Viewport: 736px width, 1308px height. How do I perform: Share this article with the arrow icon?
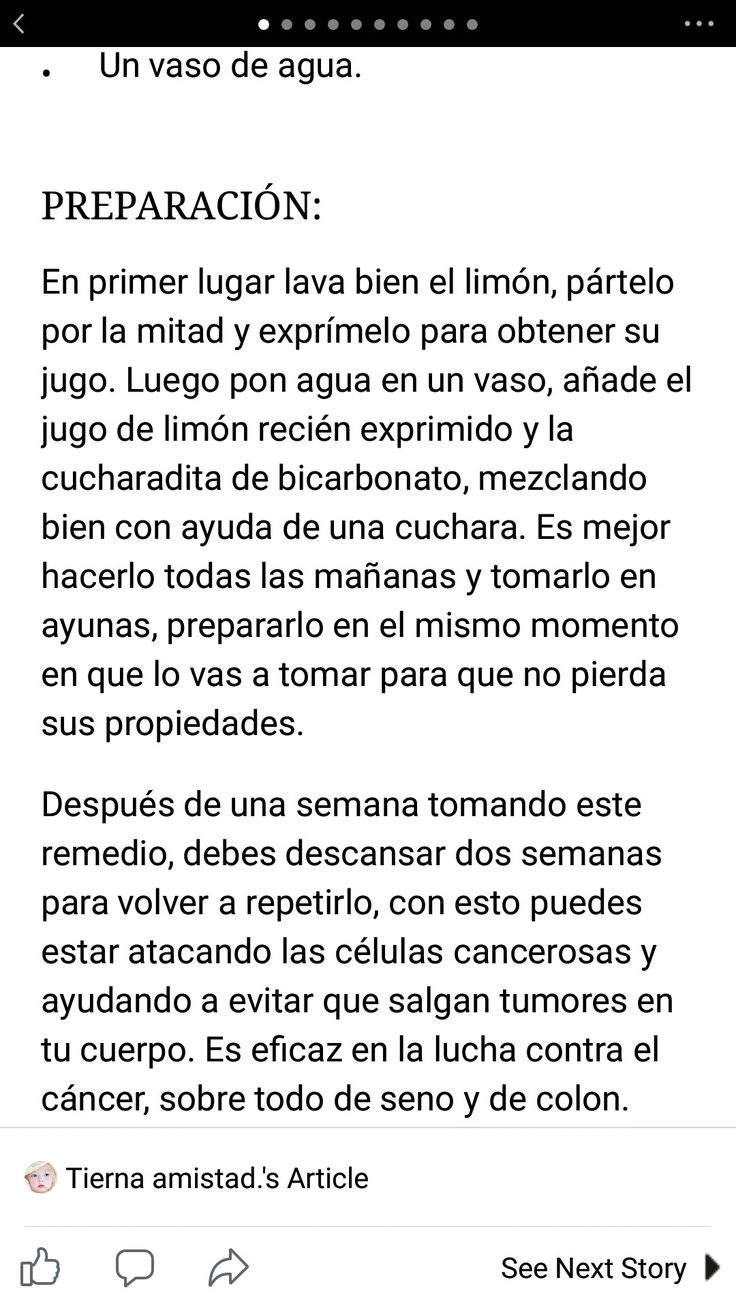(x=228, y=1268)
